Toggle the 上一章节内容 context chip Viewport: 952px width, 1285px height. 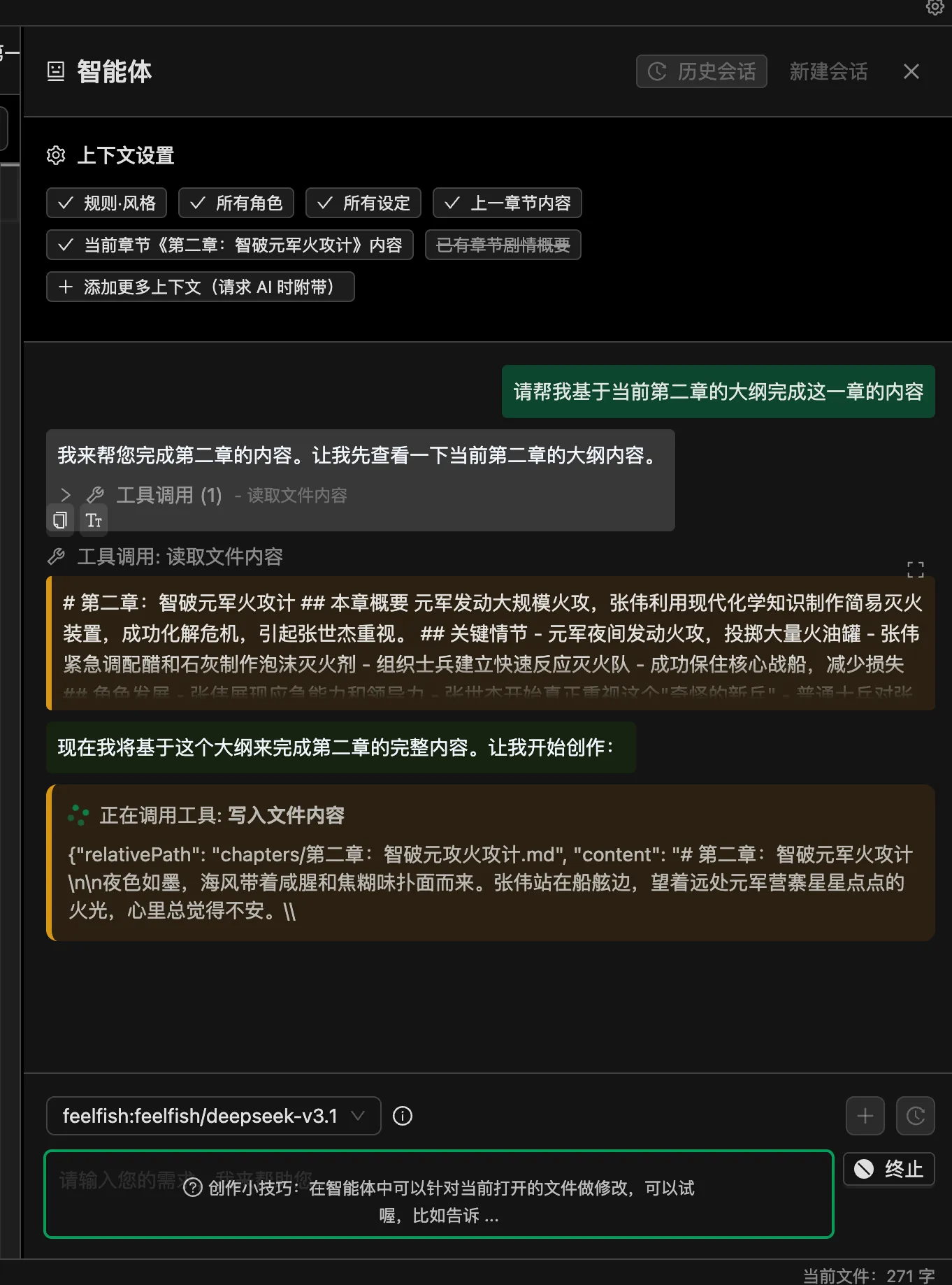[x=507, y=203]
